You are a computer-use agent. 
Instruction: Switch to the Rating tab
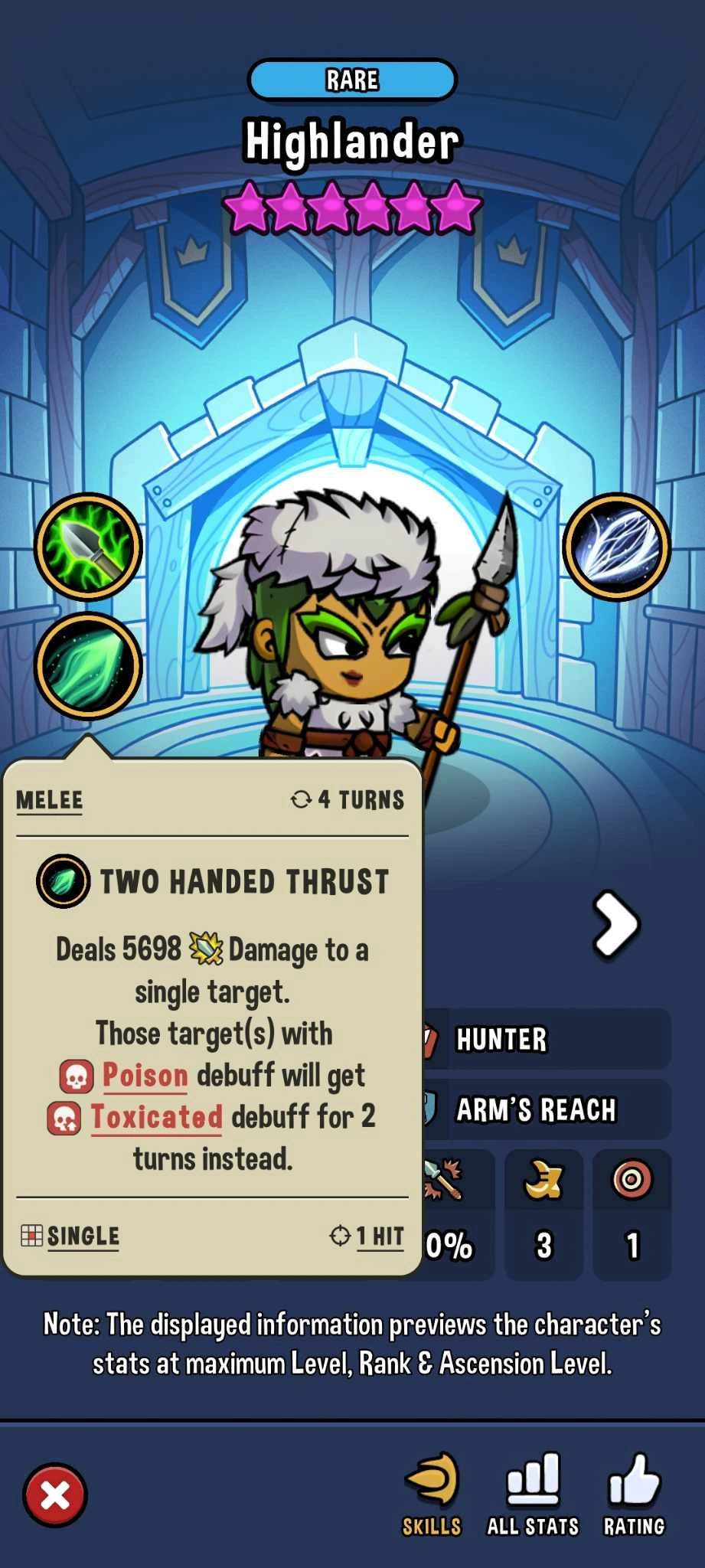tap(634, 1494)
